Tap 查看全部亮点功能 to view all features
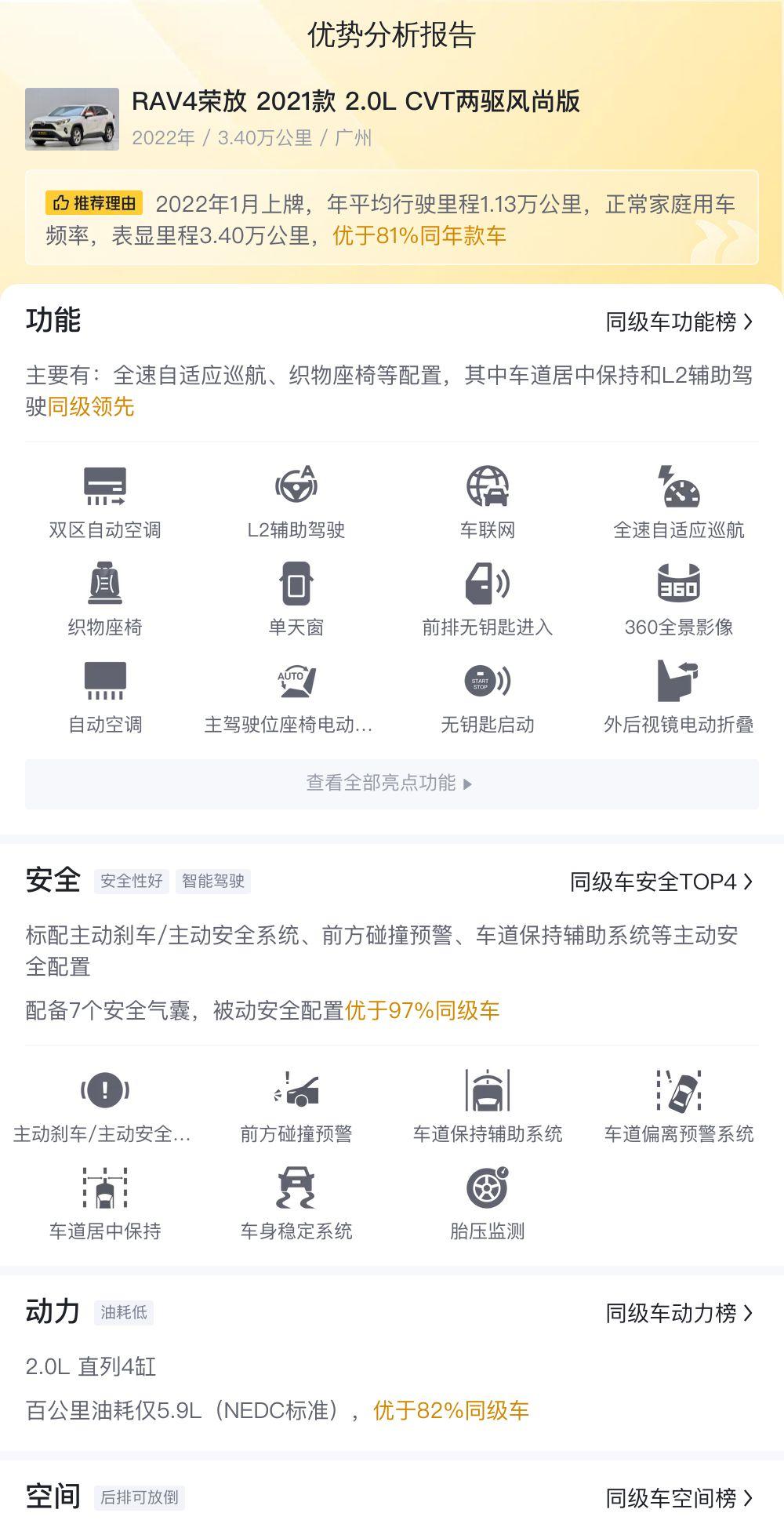Image resolution: width=784 pixels, height=1531 pixels. 391,784
